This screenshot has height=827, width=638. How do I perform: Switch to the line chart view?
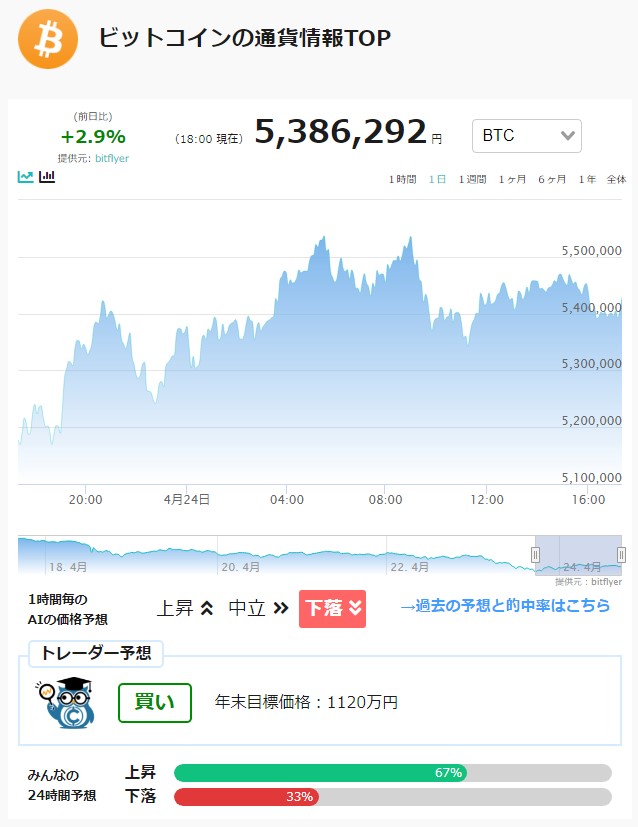[25, 177]
